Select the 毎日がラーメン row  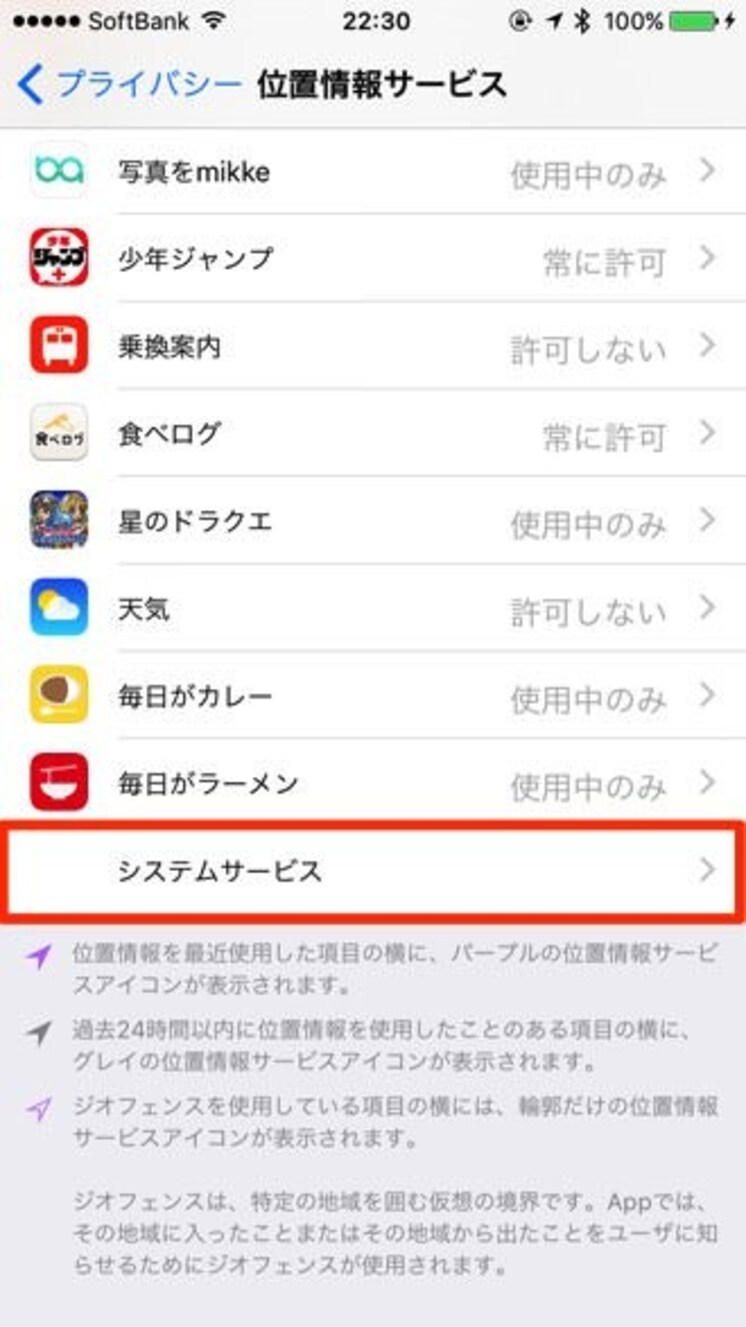(x=372, y=783)
